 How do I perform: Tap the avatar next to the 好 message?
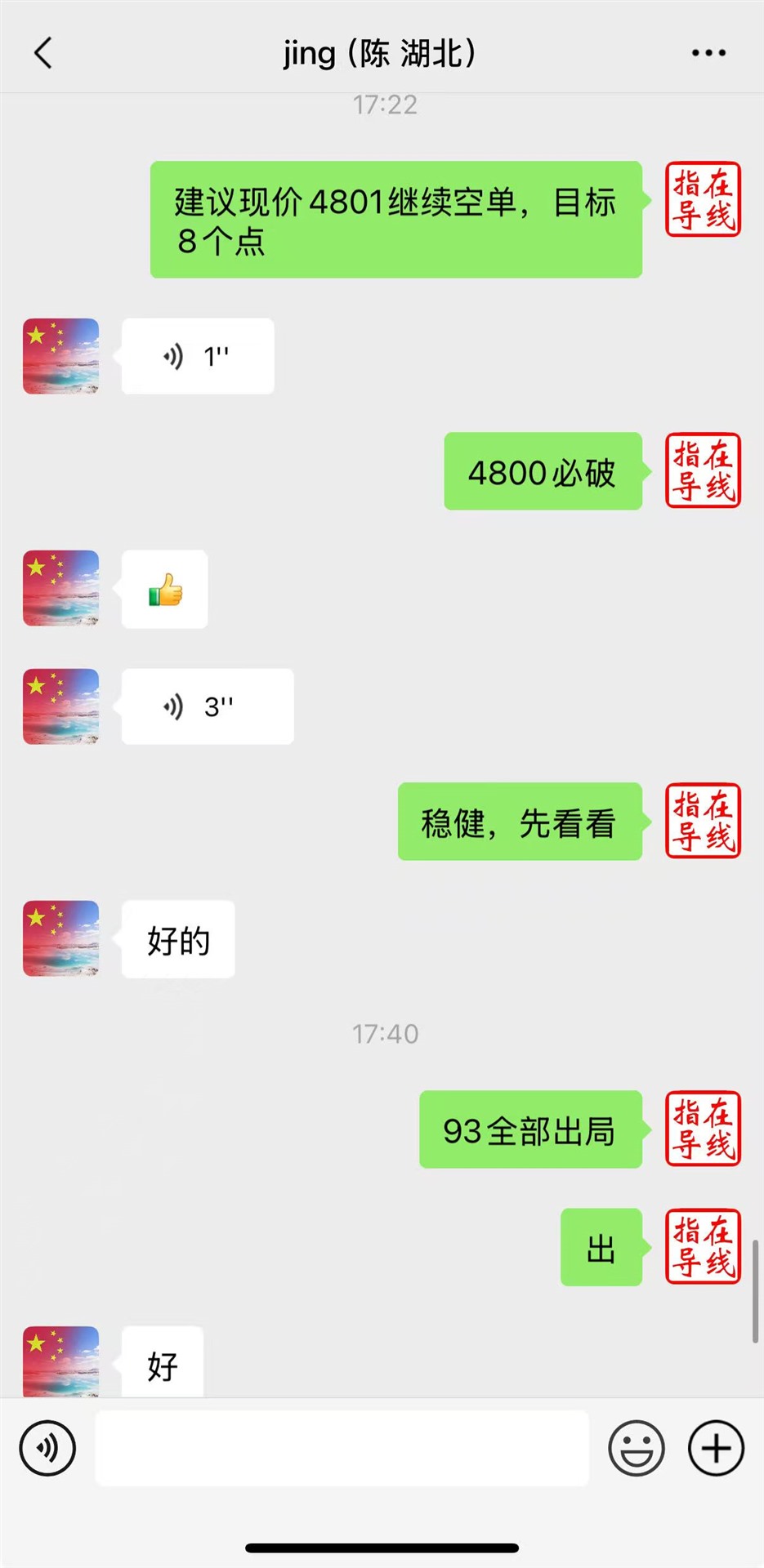pyautogui.click(x=60, y=1360)
